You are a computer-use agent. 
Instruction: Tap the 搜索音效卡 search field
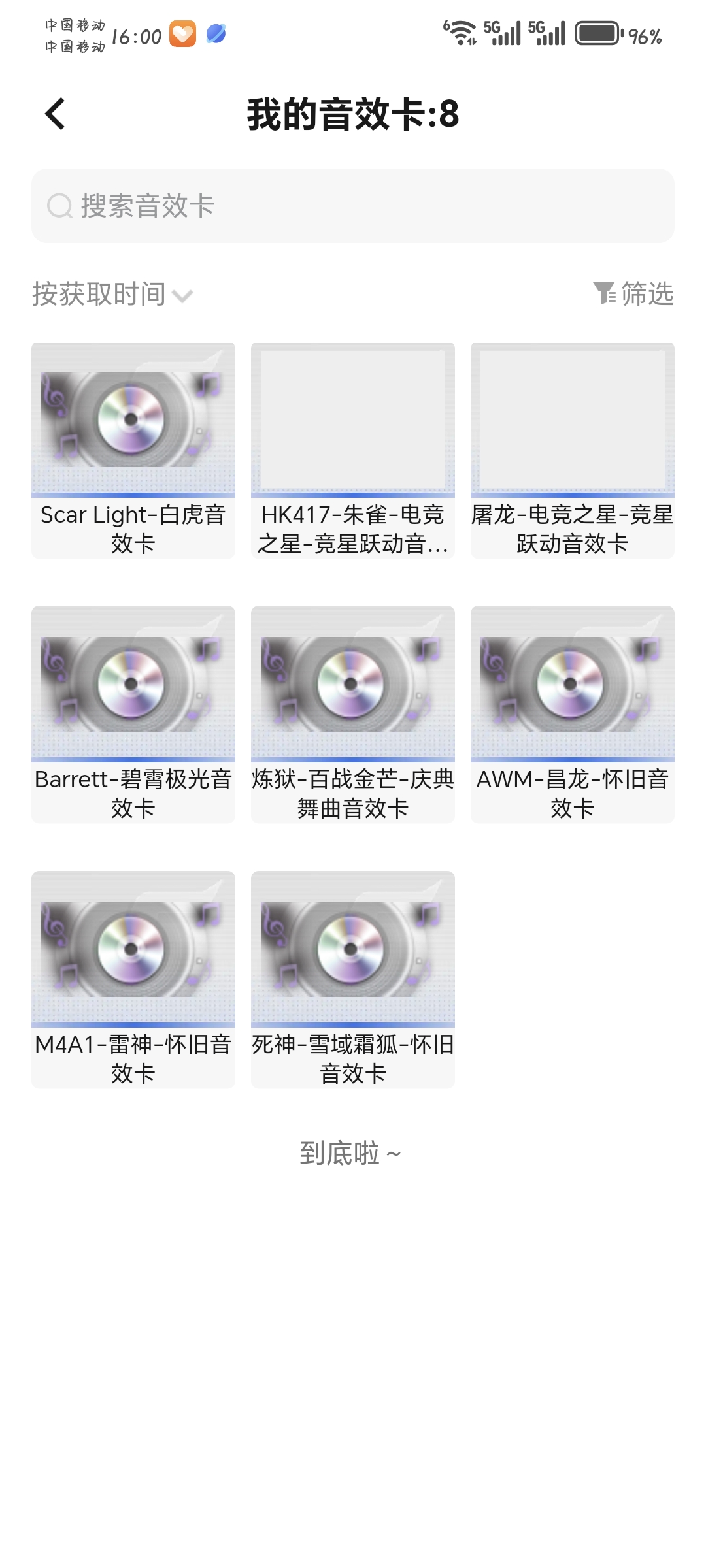[x=353, y=206]
